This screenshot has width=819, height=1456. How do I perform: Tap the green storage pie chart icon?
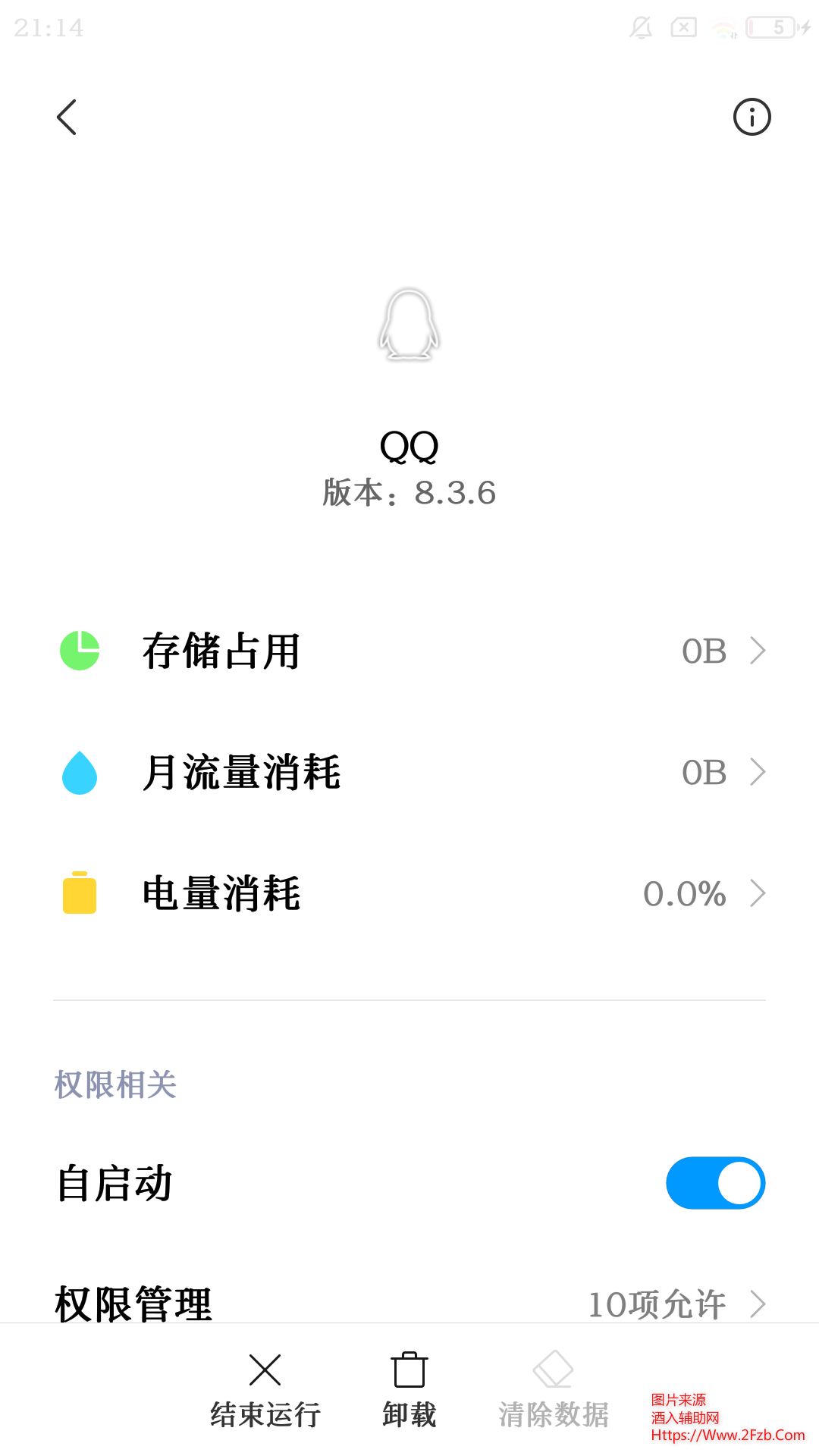[79, 651]
